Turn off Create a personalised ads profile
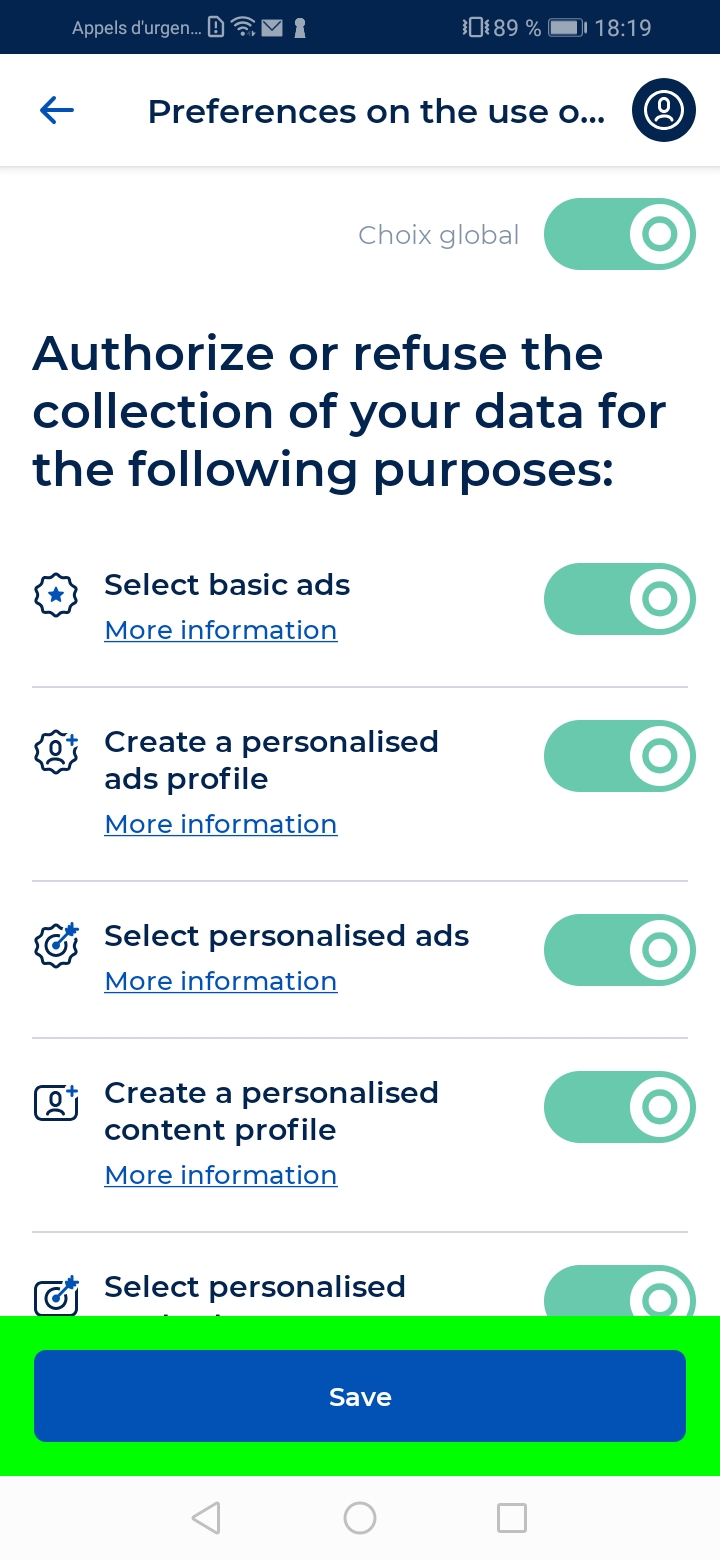This screenshot has height=1560, width=720. click(x=619, y=756)
